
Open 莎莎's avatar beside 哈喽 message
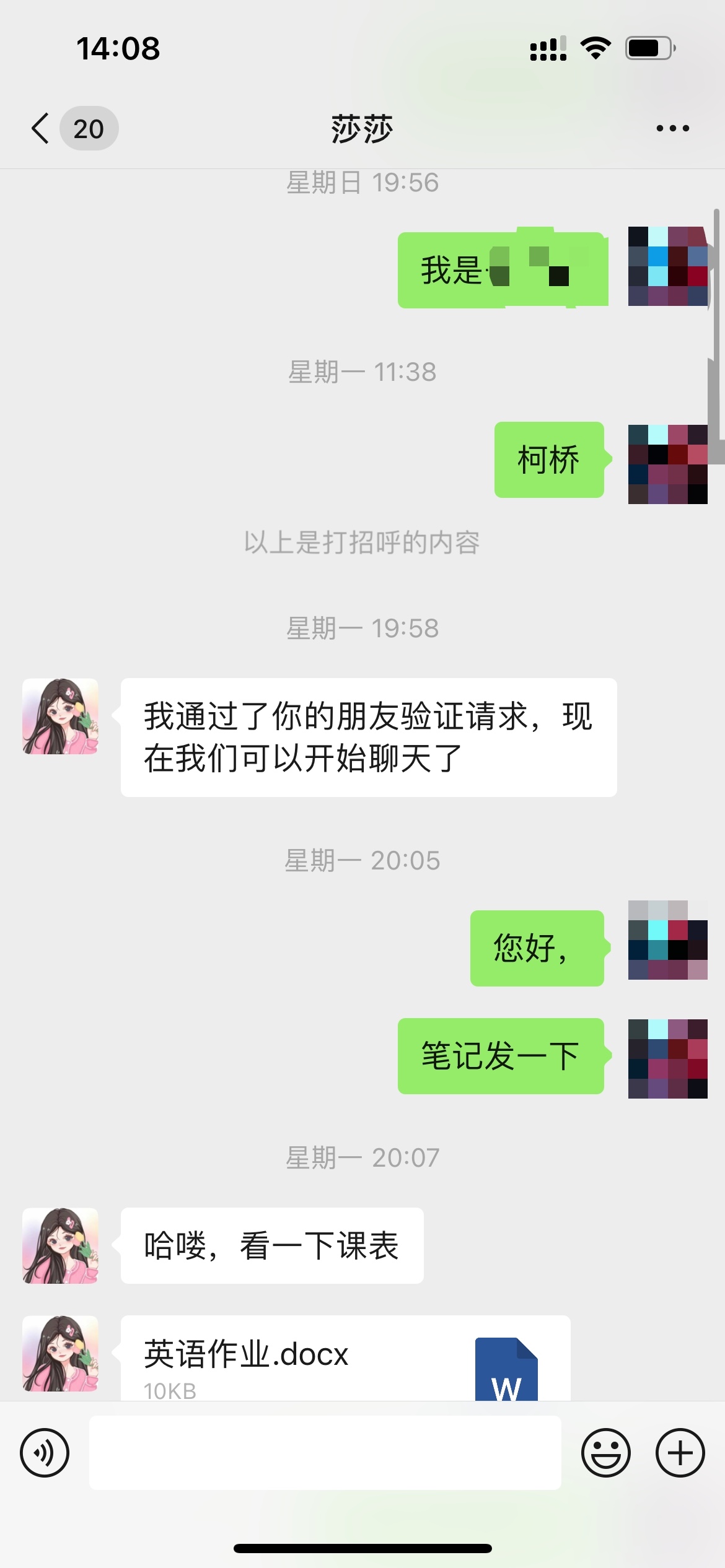pos(61,1245)
